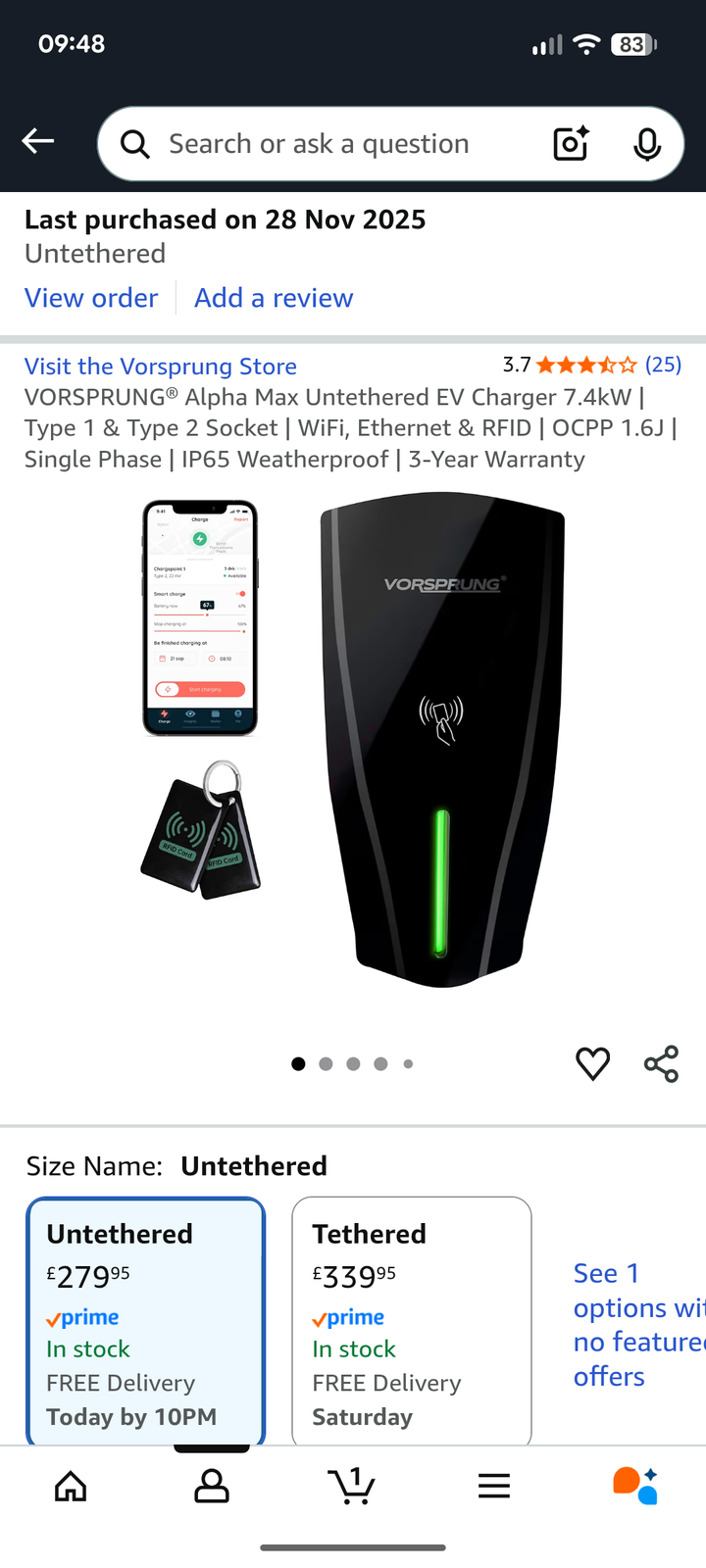The image size is (706, 1568).
Task: Open the hamburger menu tab
Action: [494, 1487]
